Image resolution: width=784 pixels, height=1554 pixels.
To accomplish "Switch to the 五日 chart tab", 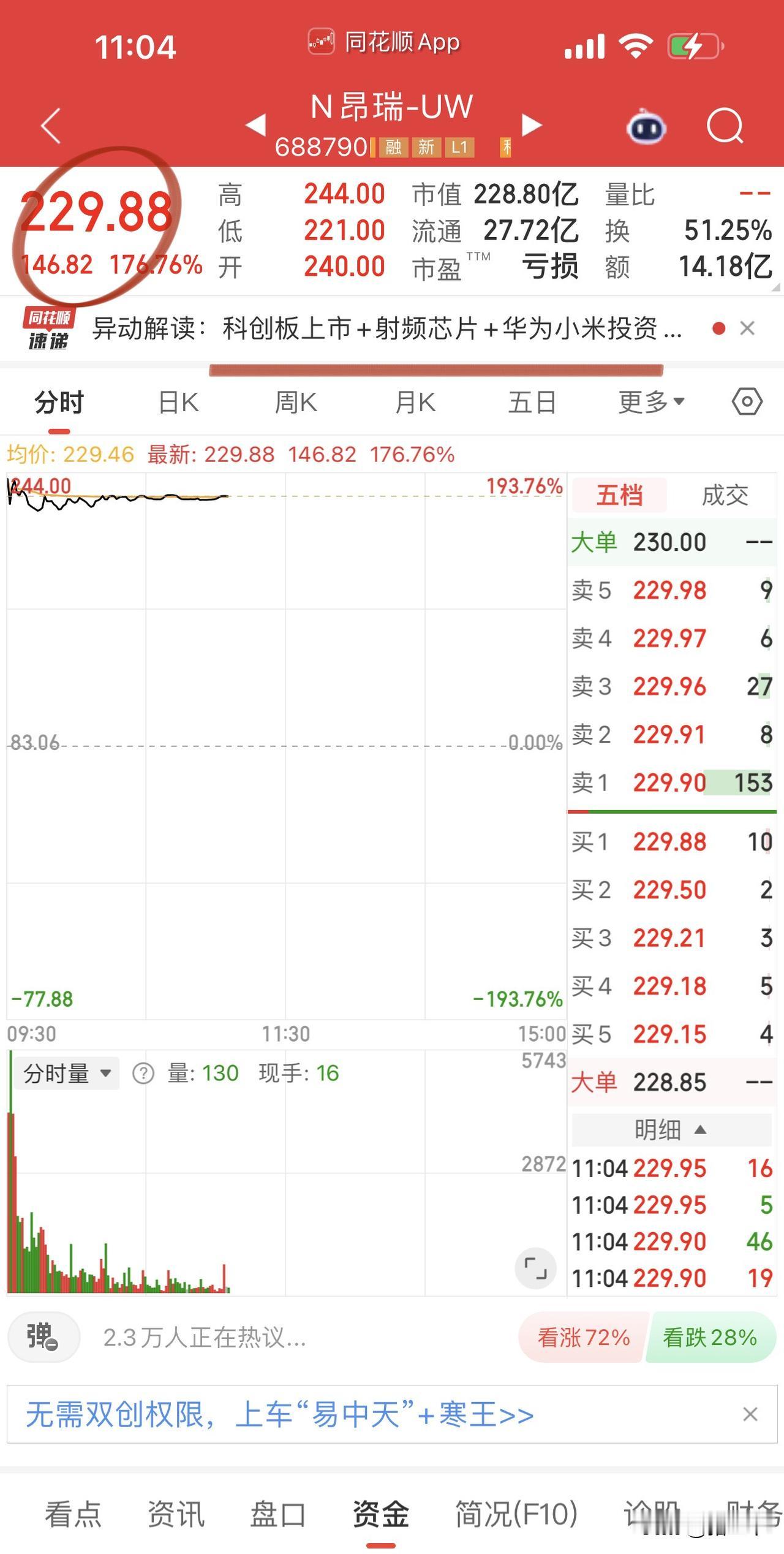I will point(532,403).
